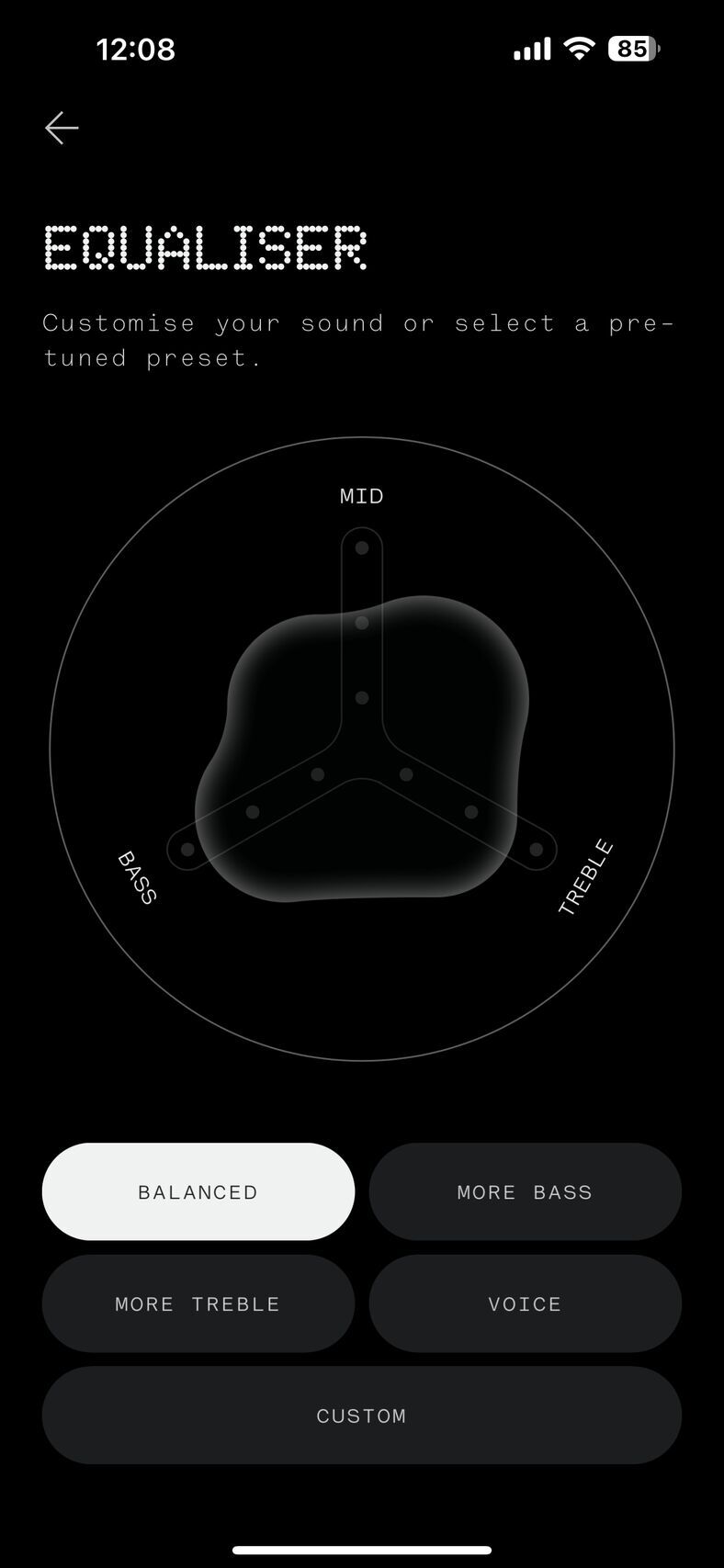The image size is (724, 1568).
Task: Go back using the arrow icon
Action: (x=62, y=128)
